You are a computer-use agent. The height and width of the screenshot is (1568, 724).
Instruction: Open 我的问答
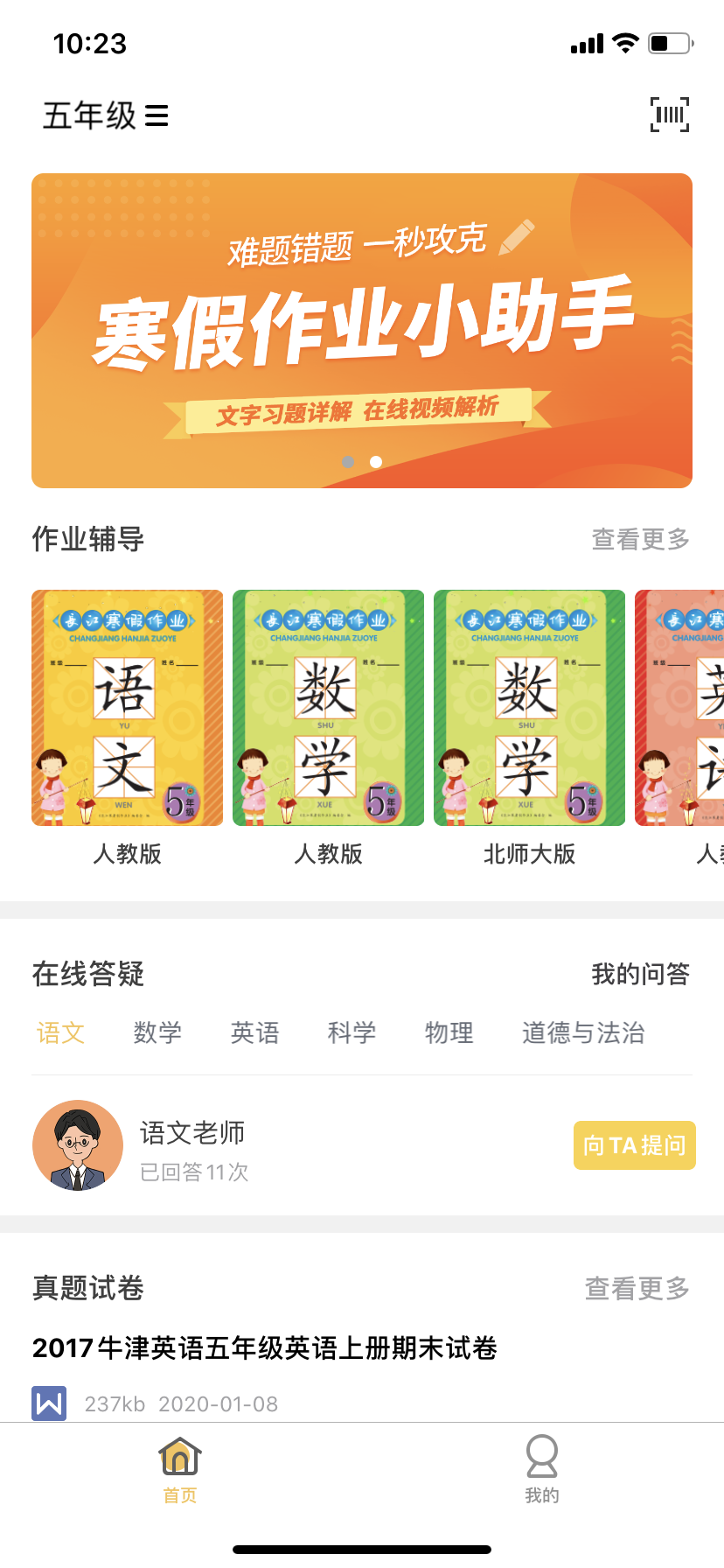[640, 974]
